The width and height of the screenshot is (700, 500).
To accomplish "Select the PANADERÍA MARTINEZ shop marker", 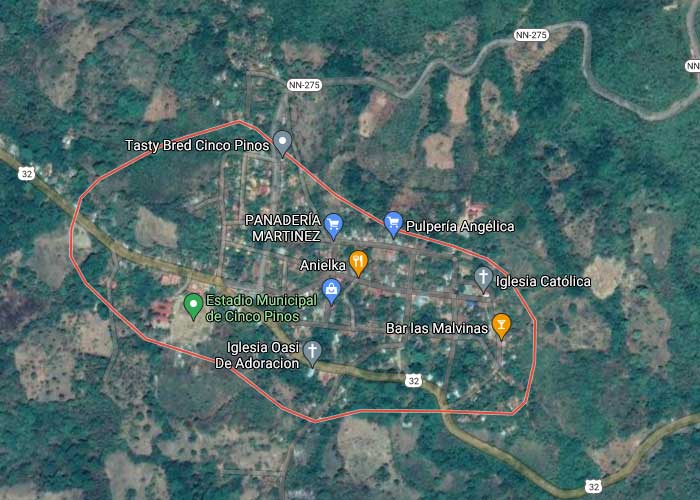I will pyautogui.click(x=333, y=225).
